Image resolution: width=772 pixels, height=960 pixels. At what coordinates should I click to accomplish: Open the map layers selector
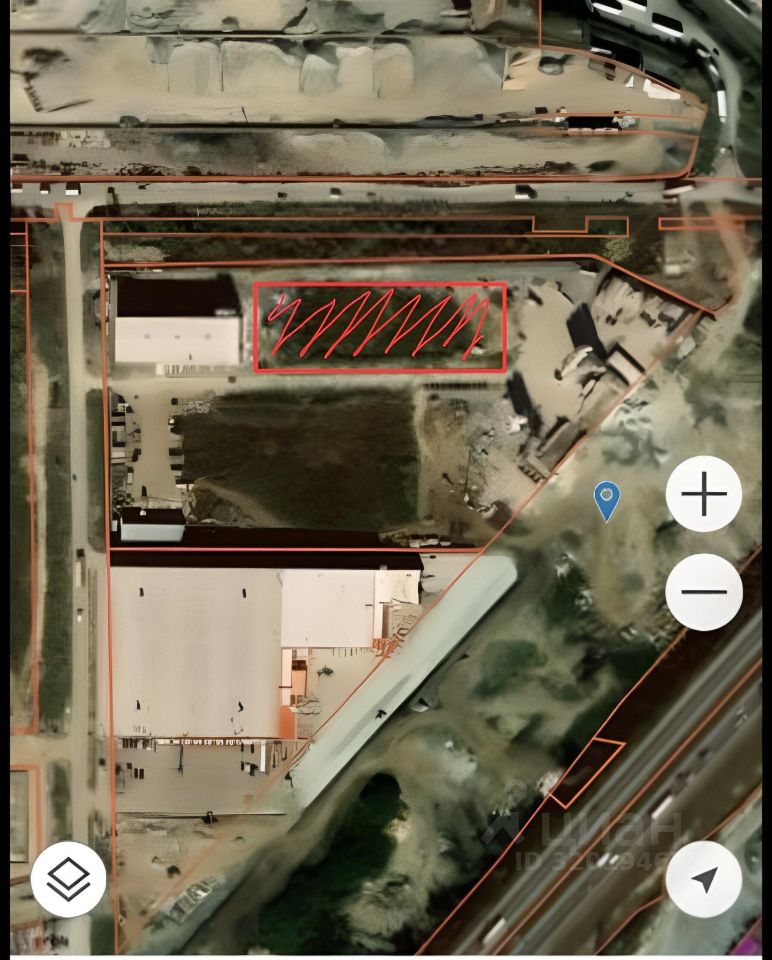click(x=68, y=880)
